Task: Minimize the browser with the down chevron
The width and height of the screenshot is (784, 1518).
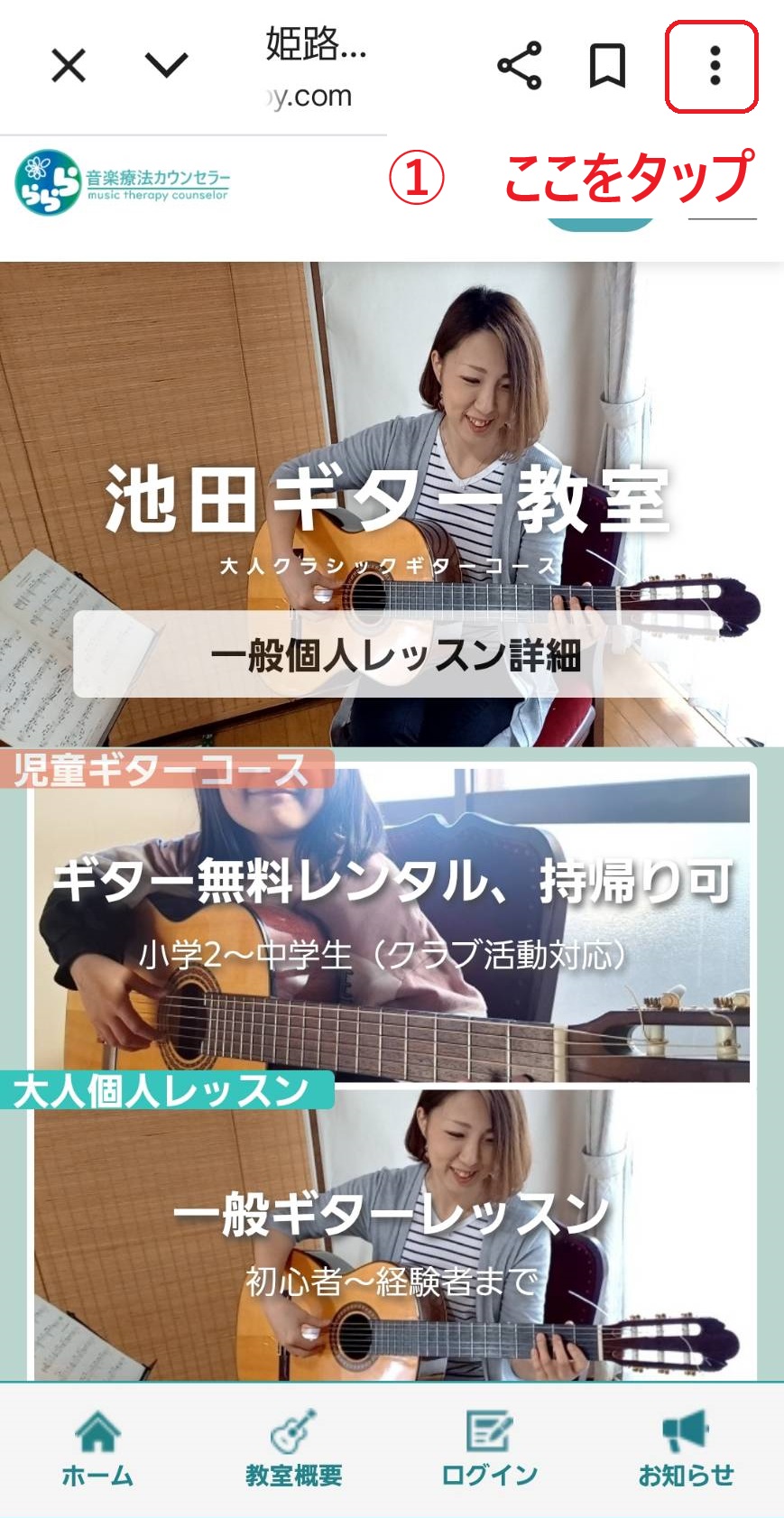Action: tap(166, 66)
